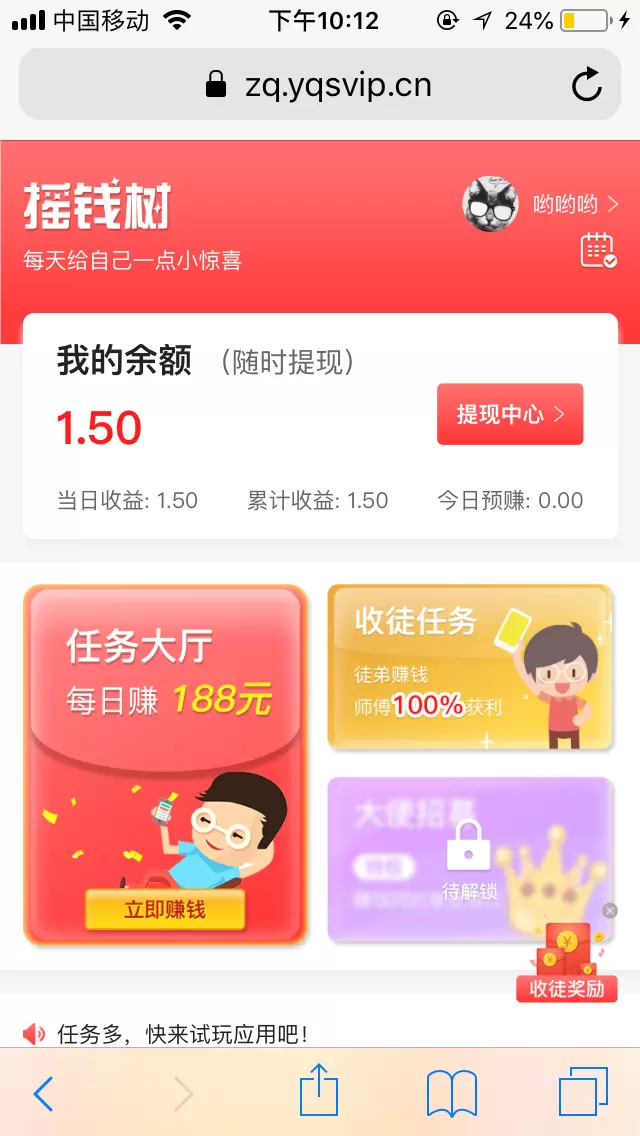Viewport: 640px width, 1136px height.
Task: Share this page via Safari
Action: point(319,1092)
